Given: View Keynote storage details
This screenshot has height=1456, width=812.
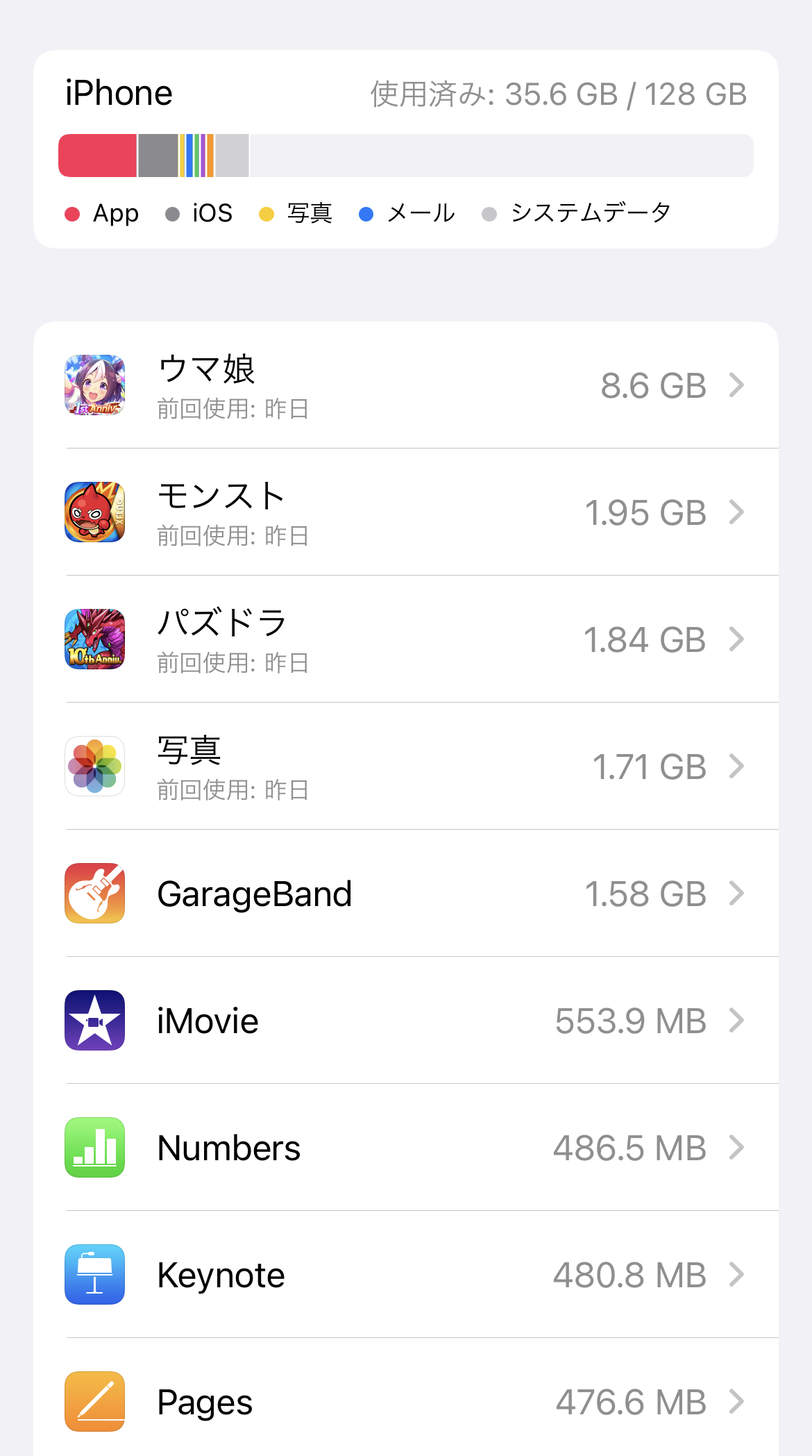Looking at the screenshot, I should [406, 1275].
